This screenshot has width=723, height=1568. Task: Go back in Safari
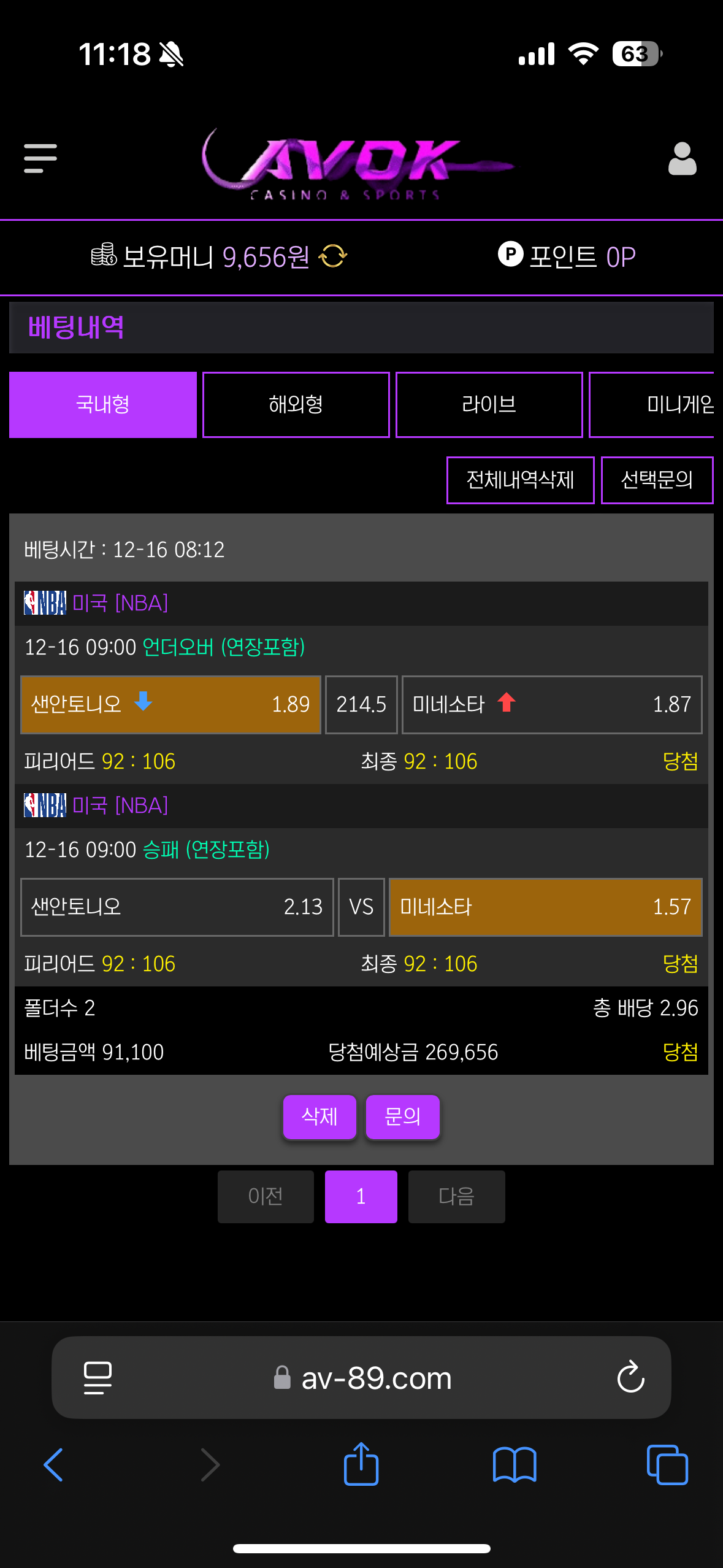coord(54,1465)
